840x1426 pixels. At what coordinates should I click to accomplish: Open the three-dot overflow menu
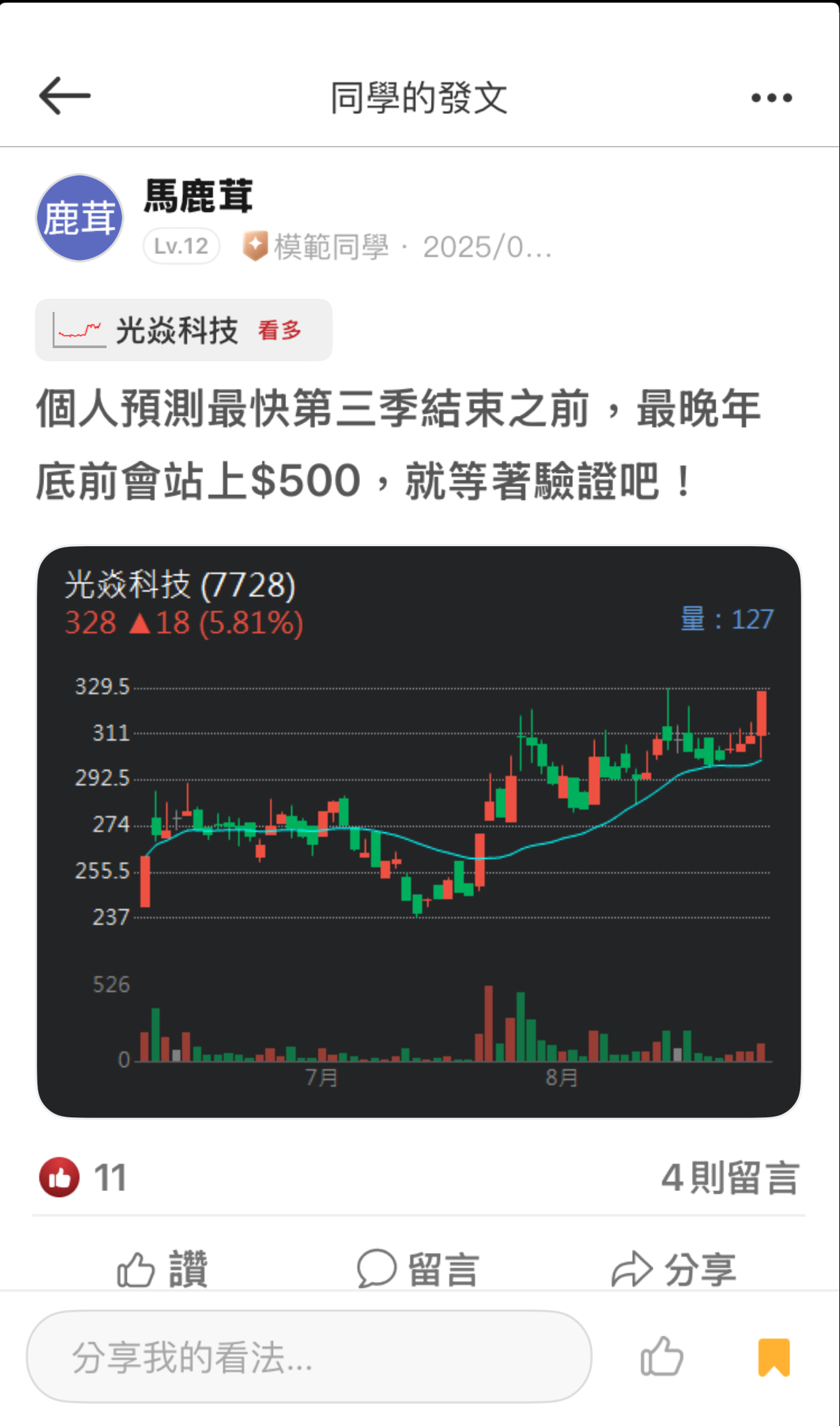click(x=771, y=98)
